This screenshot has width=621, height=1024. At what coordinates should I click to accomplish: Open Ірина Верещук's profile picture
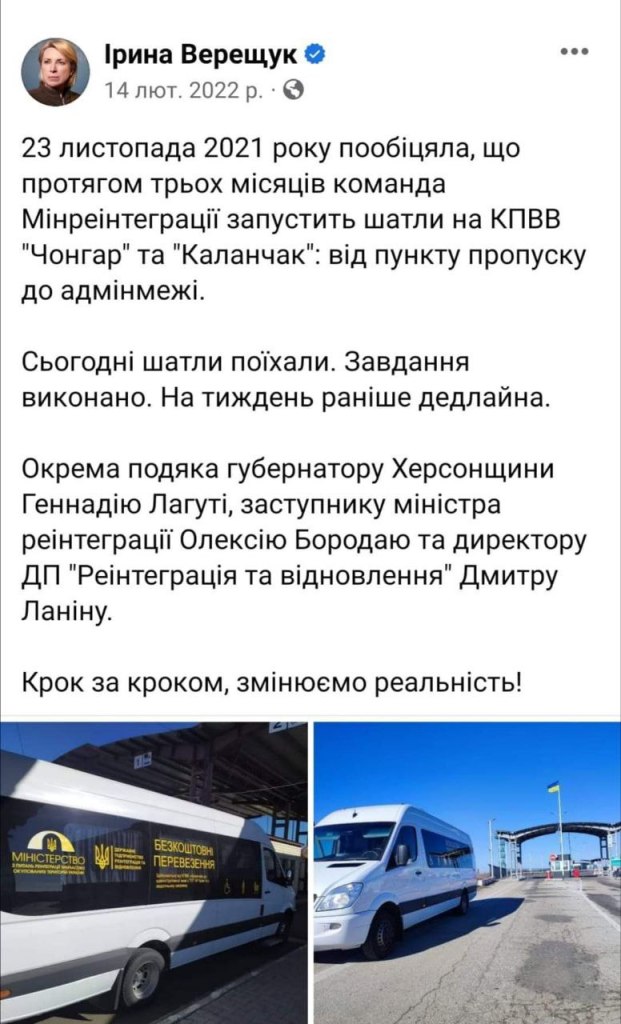[x=56, y=72]
